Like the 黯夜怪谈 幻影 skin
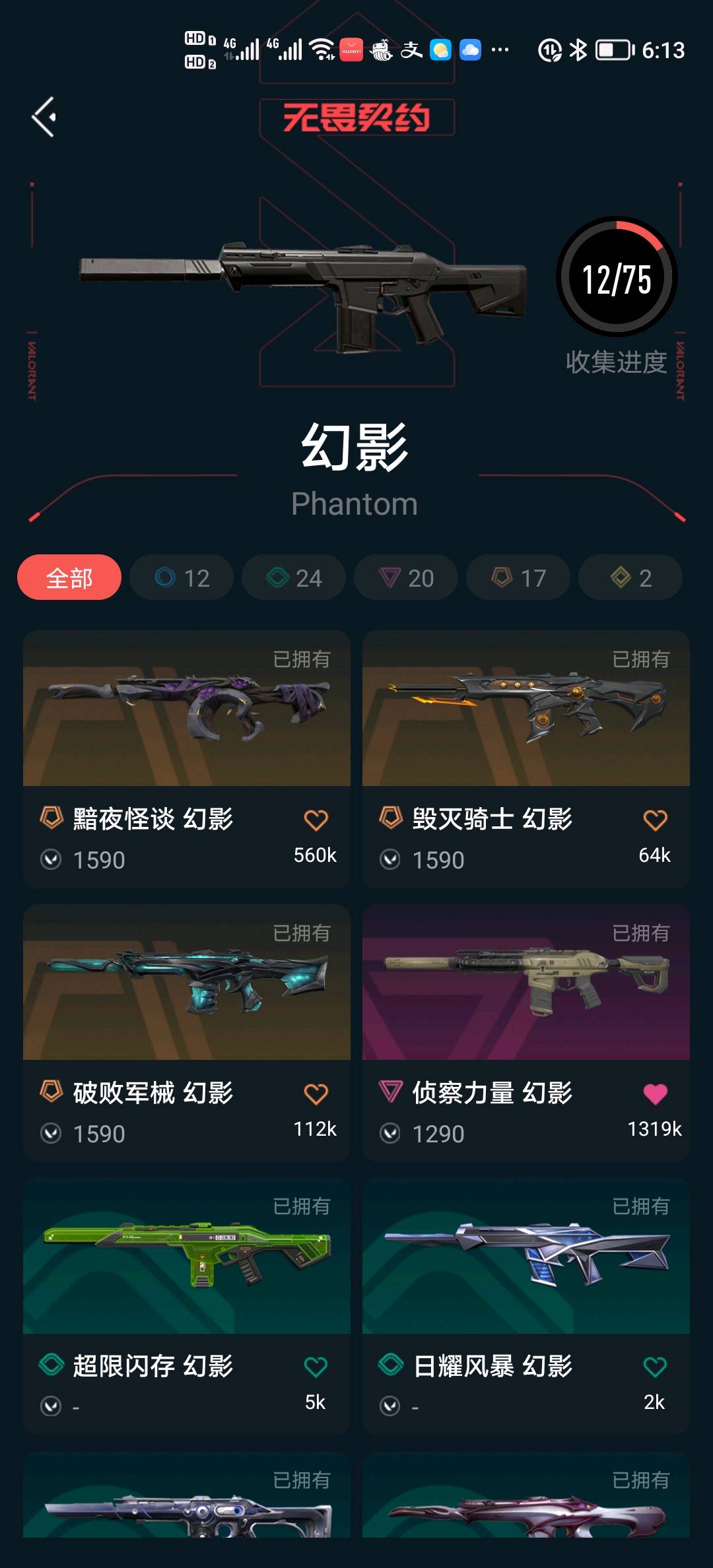The image size is (713, 1568). click(316, 820)
